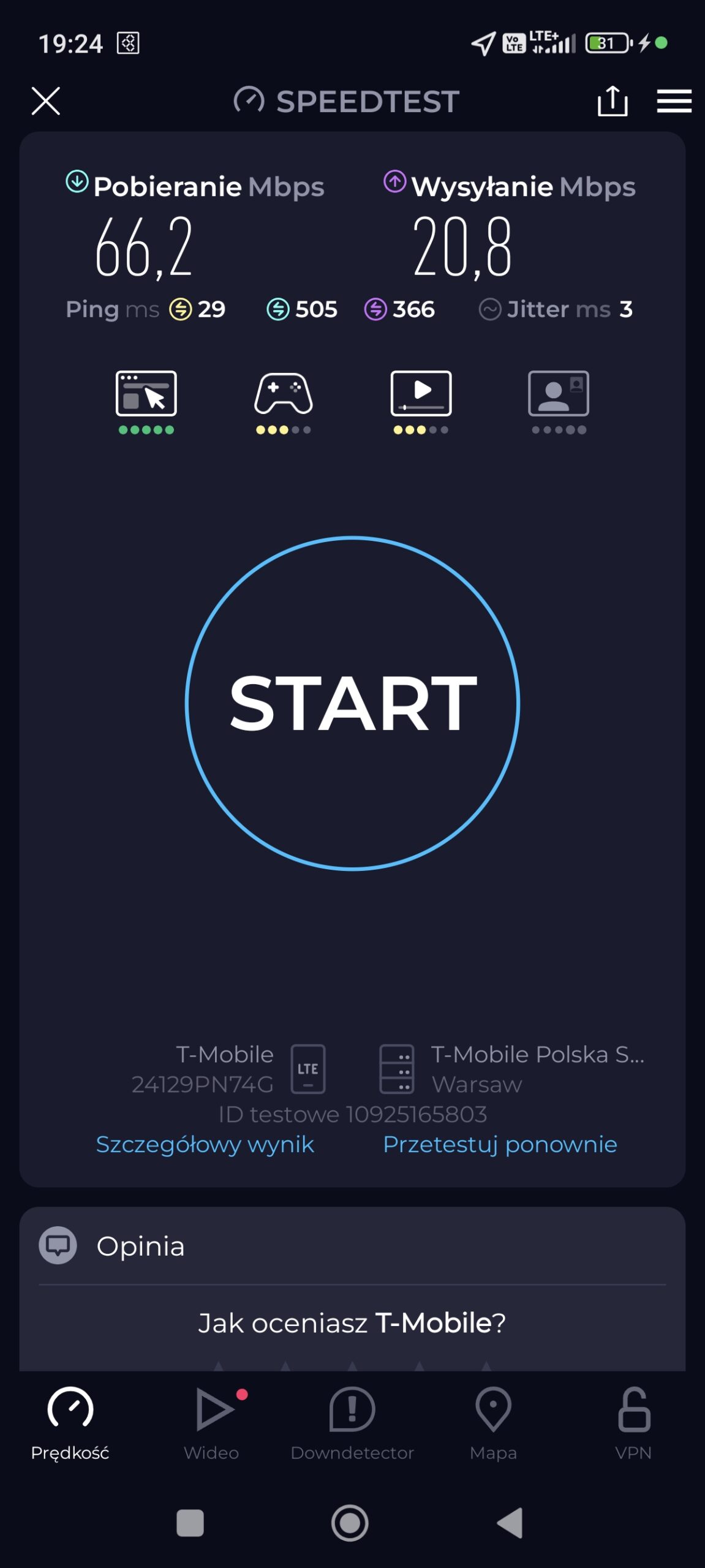Switch to the VPN tab

point(633,1424)
